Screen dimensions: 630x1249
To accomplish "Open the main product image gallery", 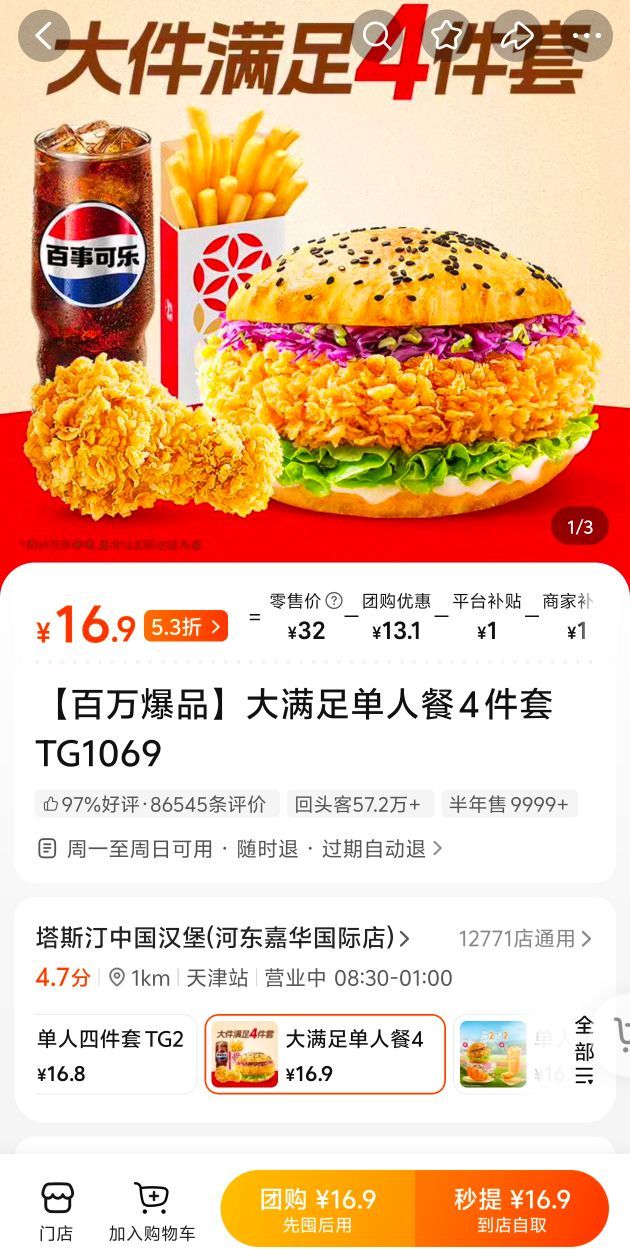I will pos(315,300).
